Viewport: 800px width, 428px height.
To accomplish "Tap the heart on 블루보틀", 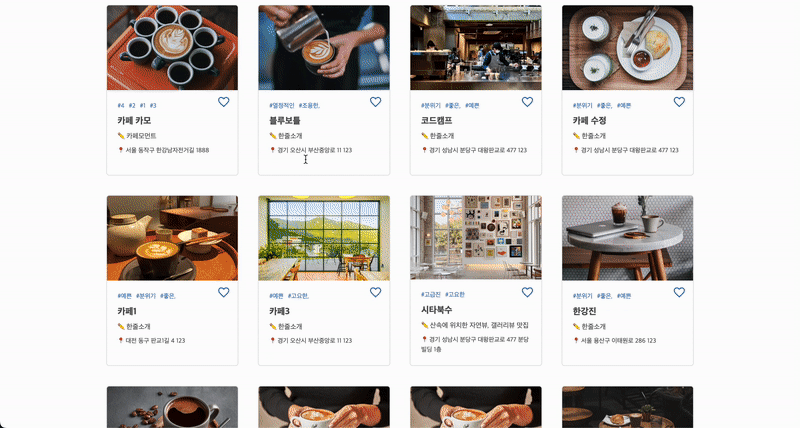I will 376,102.
